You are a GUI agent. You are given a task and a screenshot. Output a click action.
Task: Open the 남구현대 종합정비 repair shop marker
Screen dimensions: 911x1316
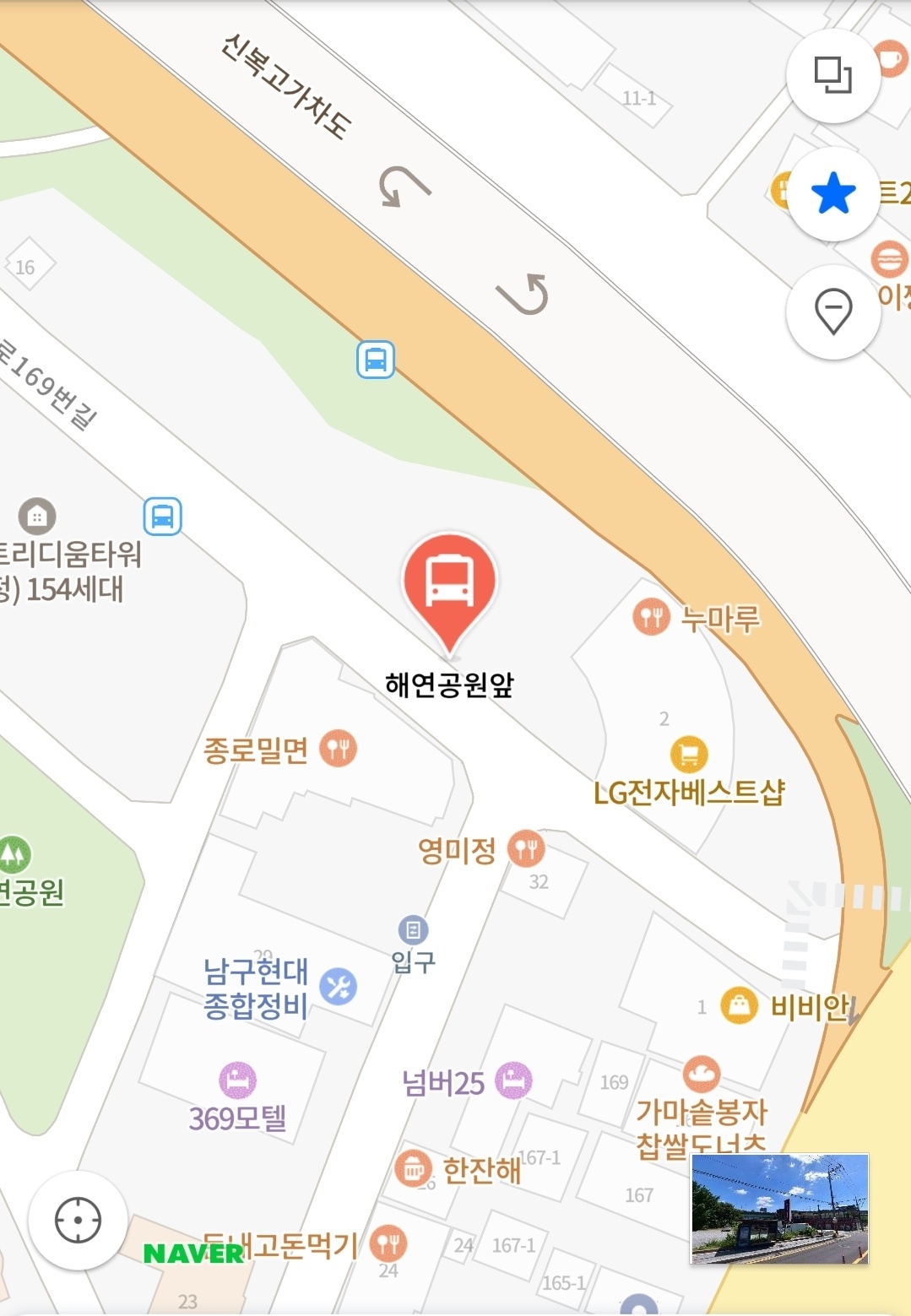point(339,986)
